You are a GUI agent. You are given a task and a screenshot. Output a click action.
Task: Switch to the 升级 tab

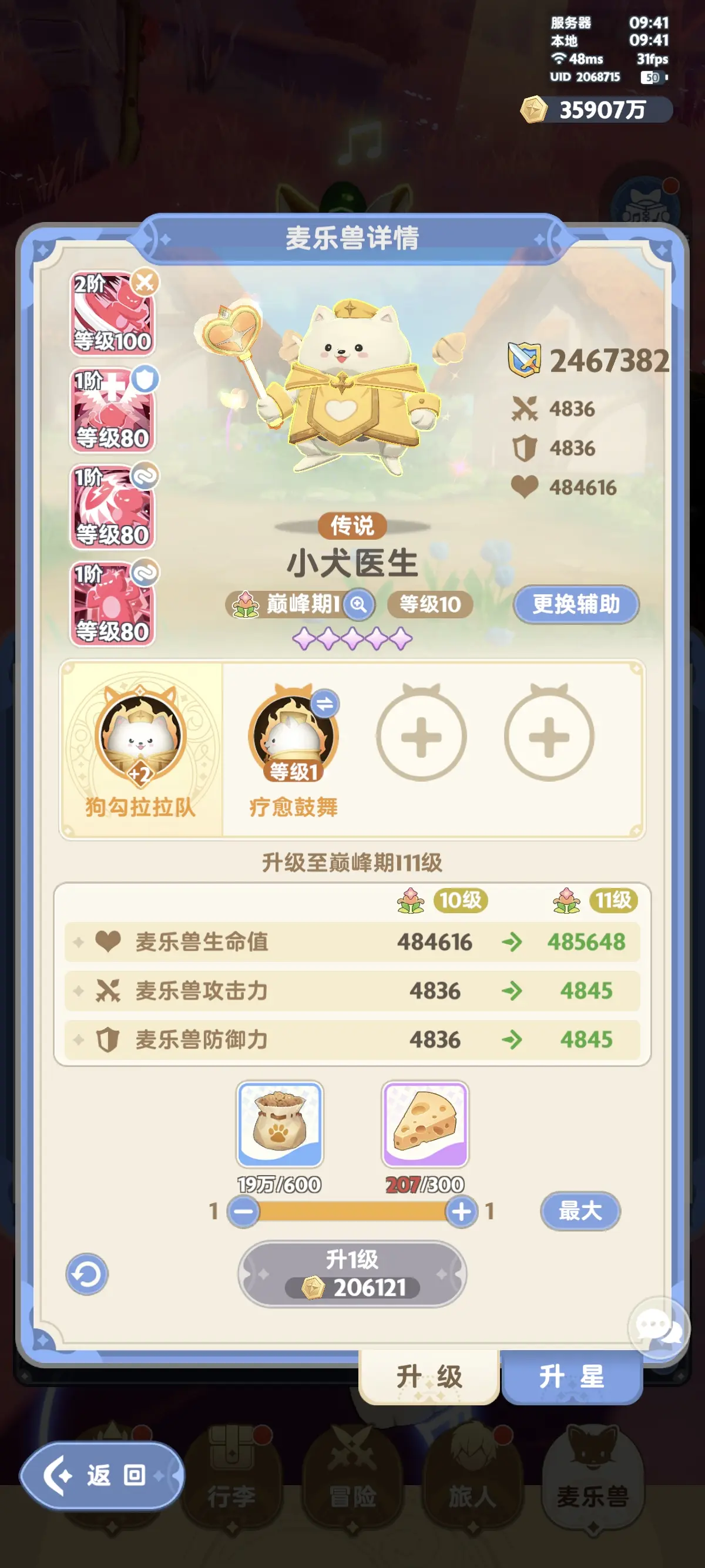click(x=429, y=1378)
